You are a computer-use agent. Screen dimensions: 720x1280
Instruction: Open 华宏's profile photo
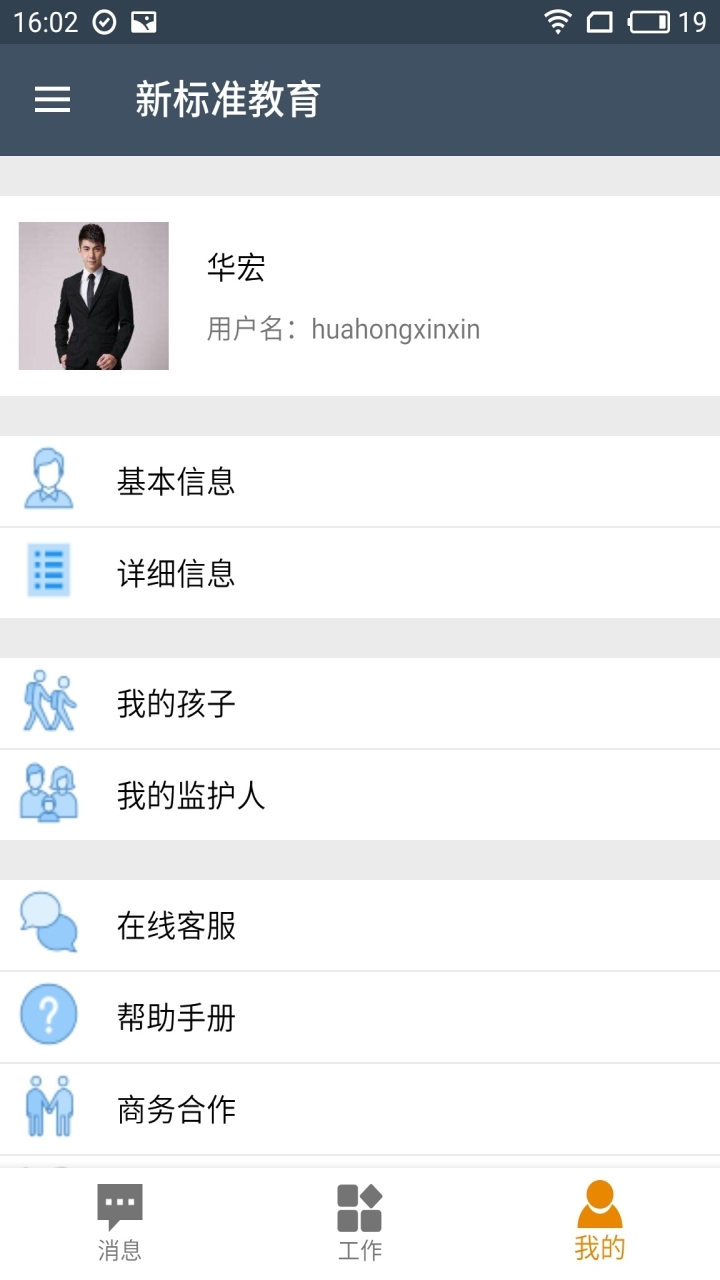pyautogui.click(x=94, y=296)
